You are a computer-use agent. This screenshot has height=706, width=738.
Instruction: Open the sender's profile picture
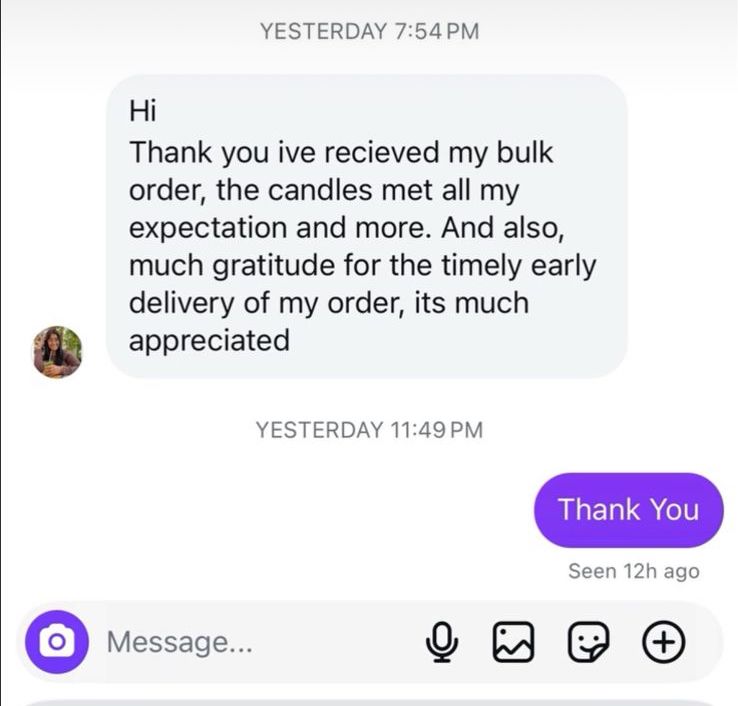coord(57,352)
